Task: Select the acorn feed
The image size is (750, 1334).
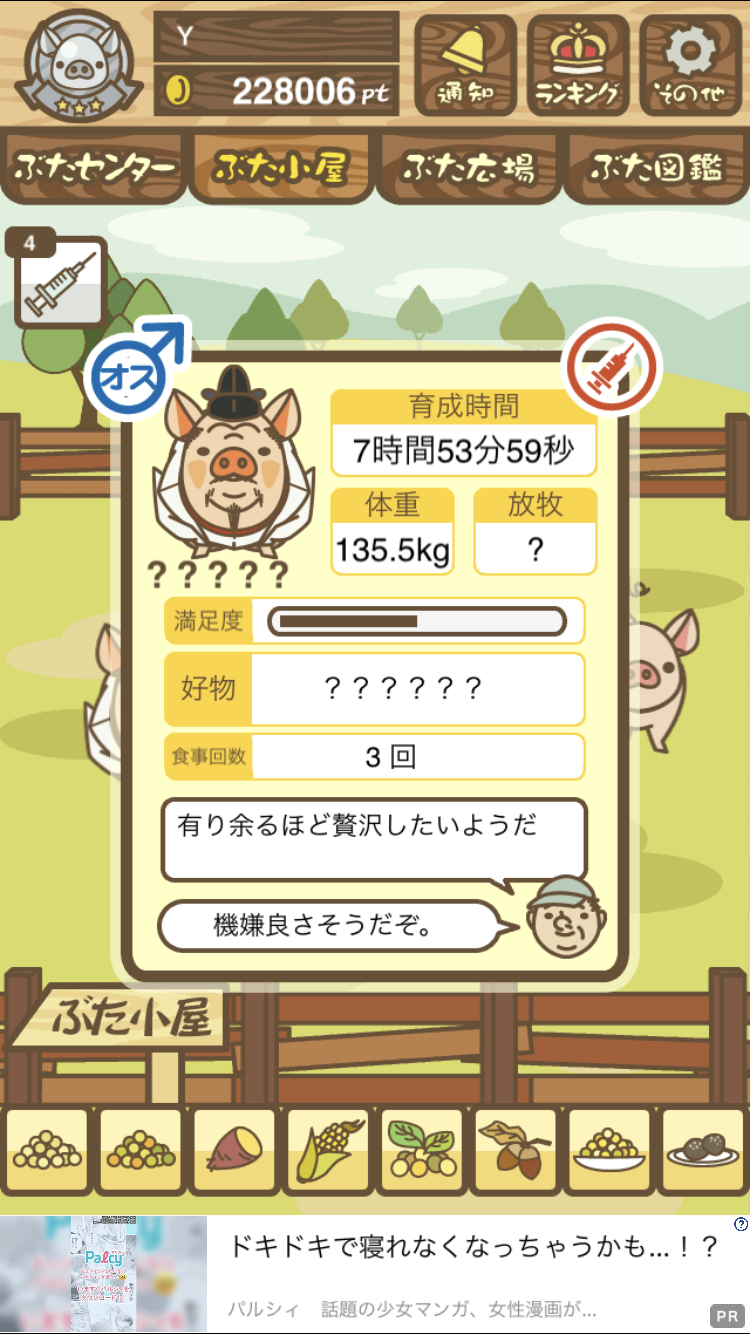Action: (515, 1150)
